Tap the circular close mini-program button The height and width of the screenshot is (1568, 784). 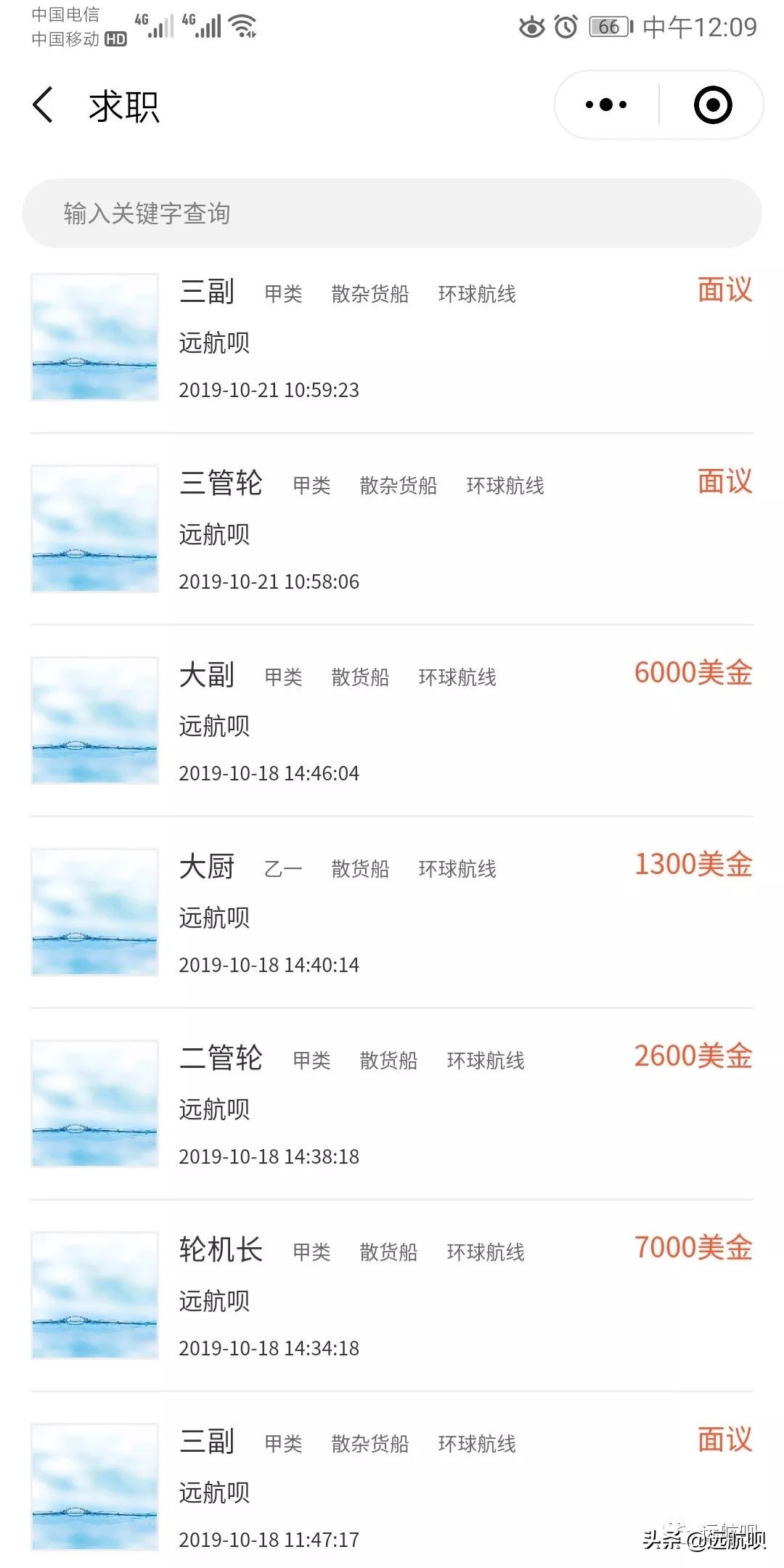point(711,104)
